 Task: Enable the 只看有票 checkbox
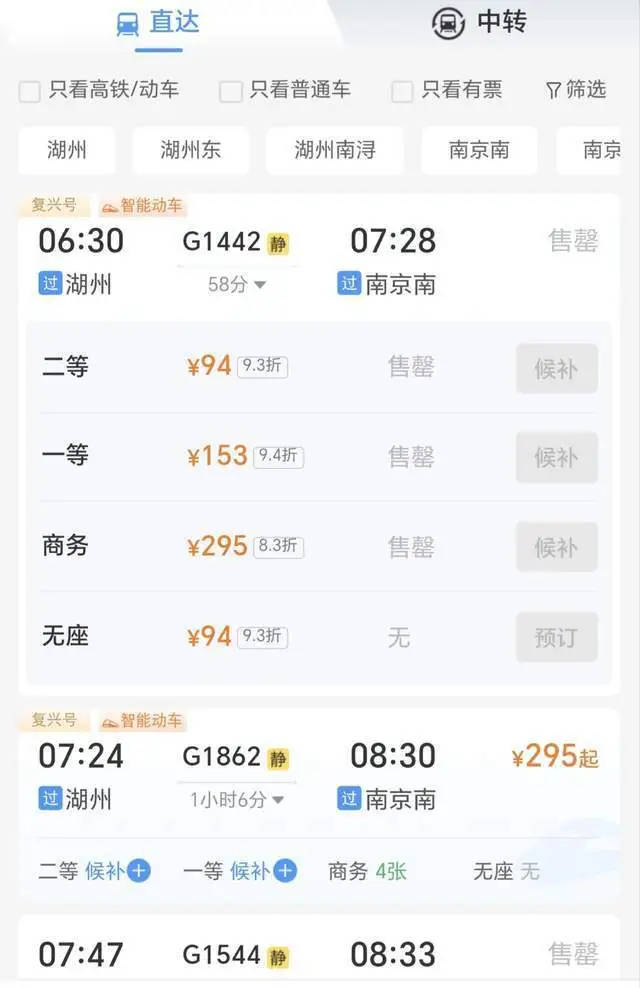(402, 91)
